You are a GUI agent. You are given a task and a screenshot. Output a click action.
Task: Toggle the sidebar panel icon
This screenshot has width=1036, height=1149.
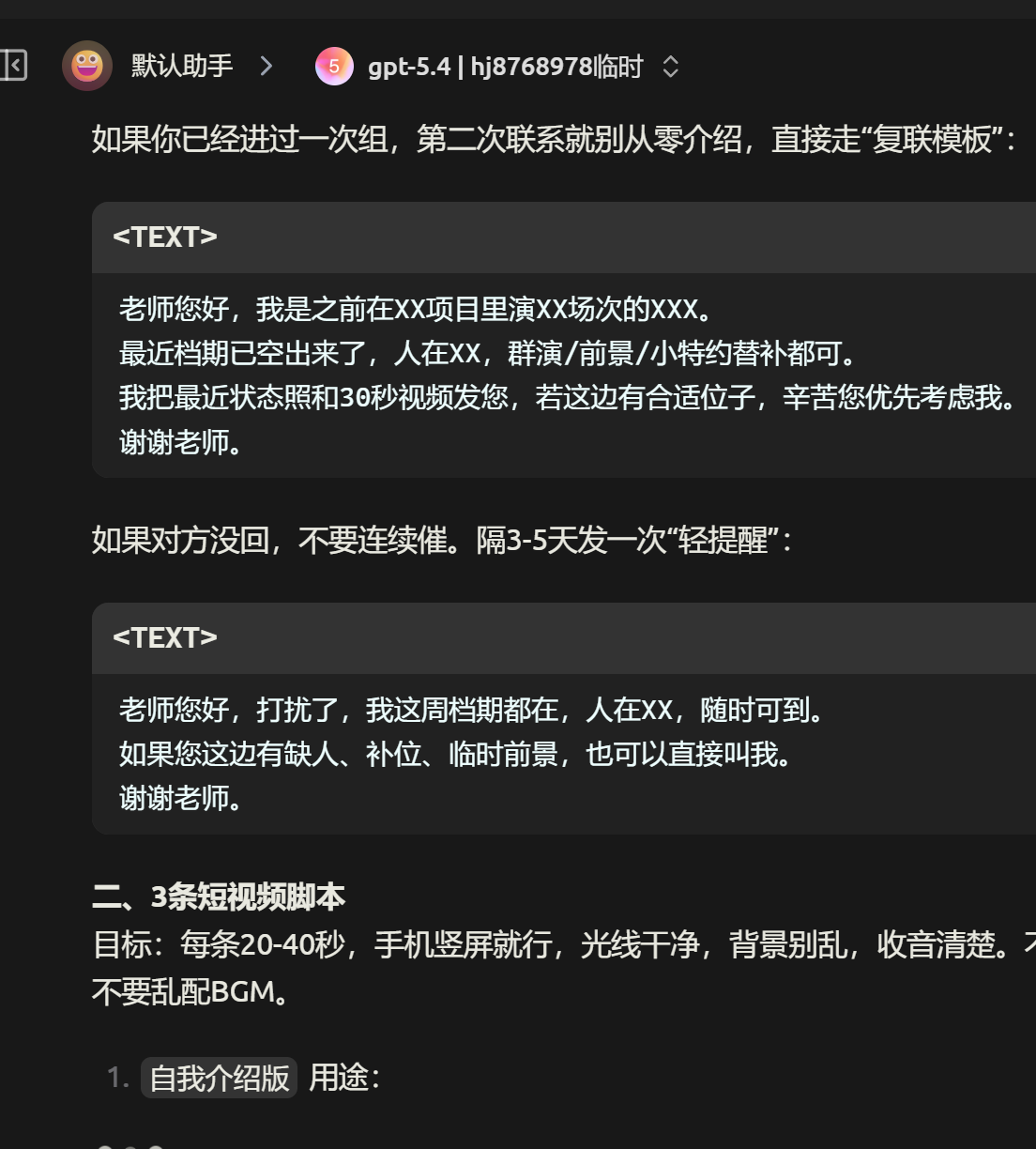(x=13, y=66)
